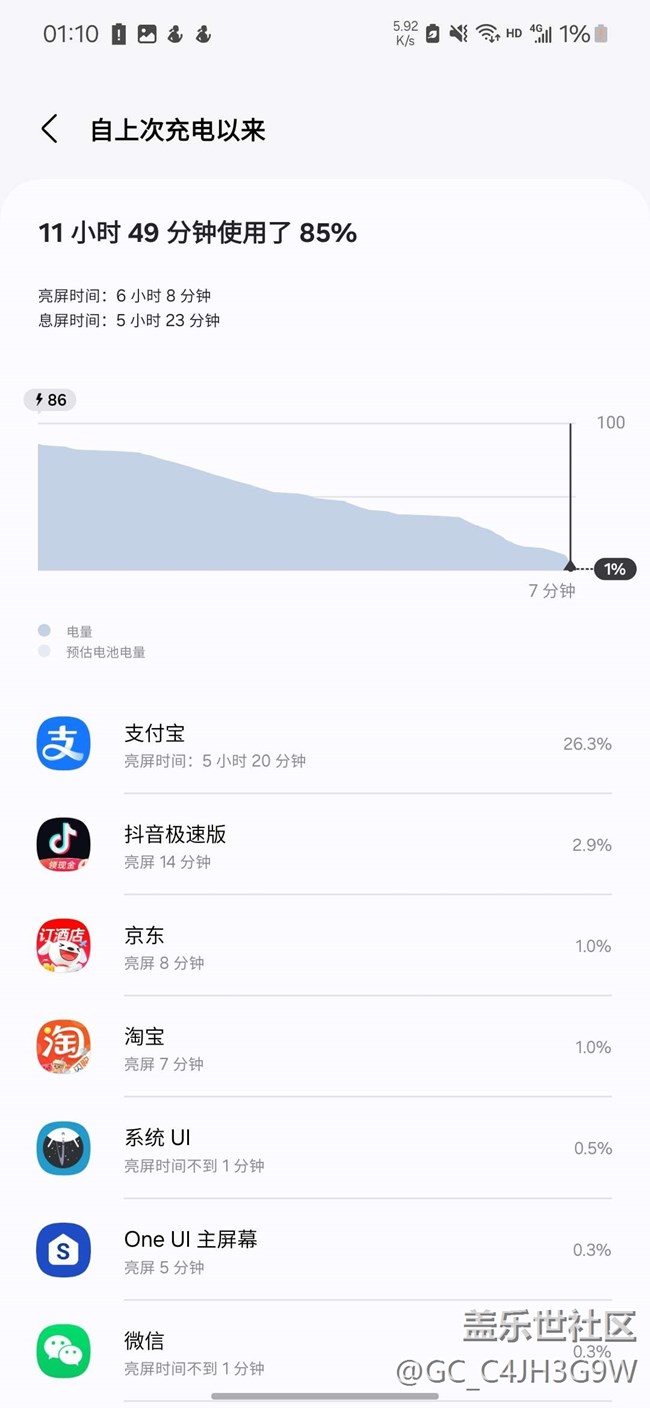View 京东 battery usage details

point(325,946)
